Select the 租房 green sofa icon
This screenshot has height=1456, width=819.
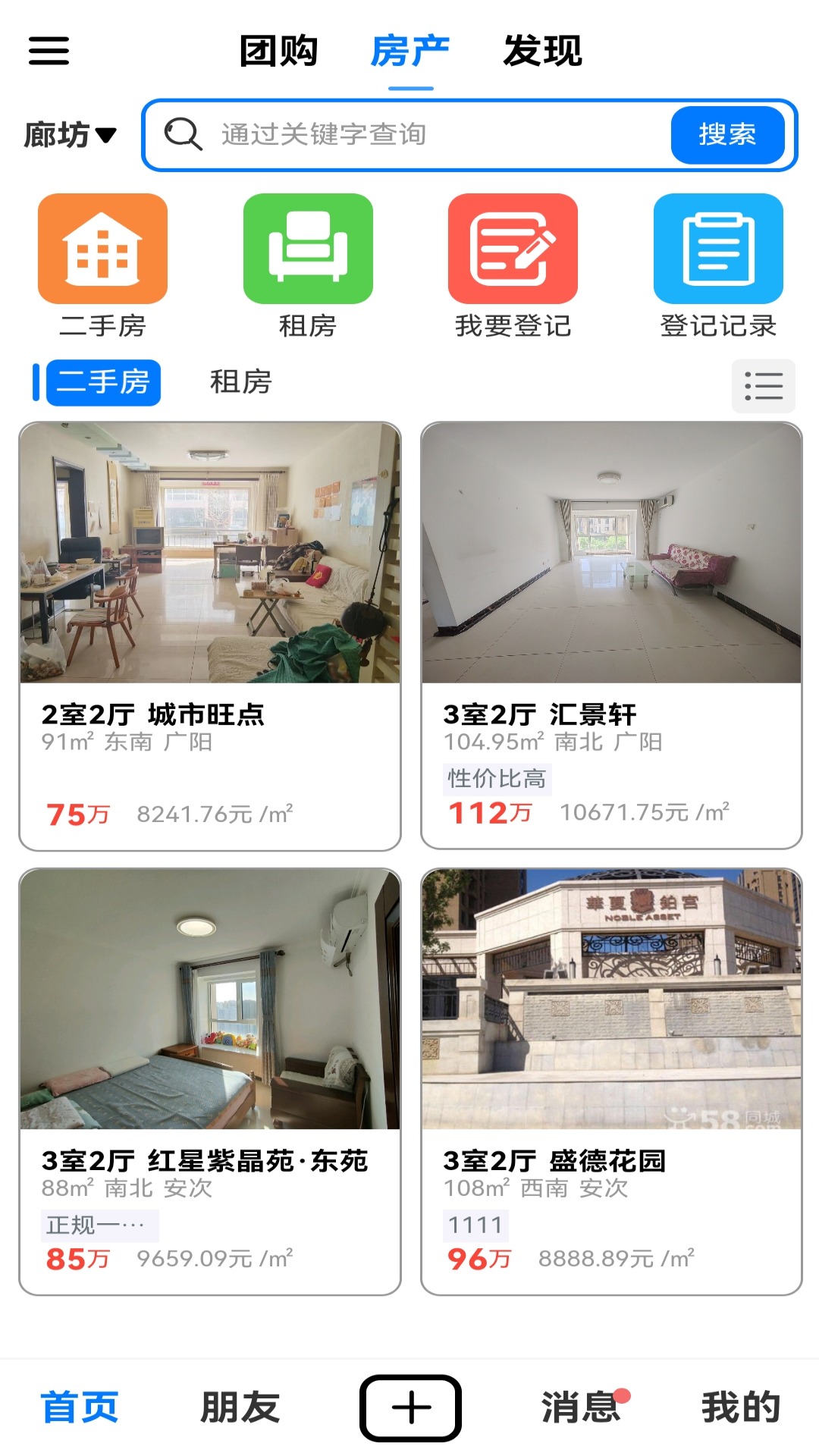307,249
